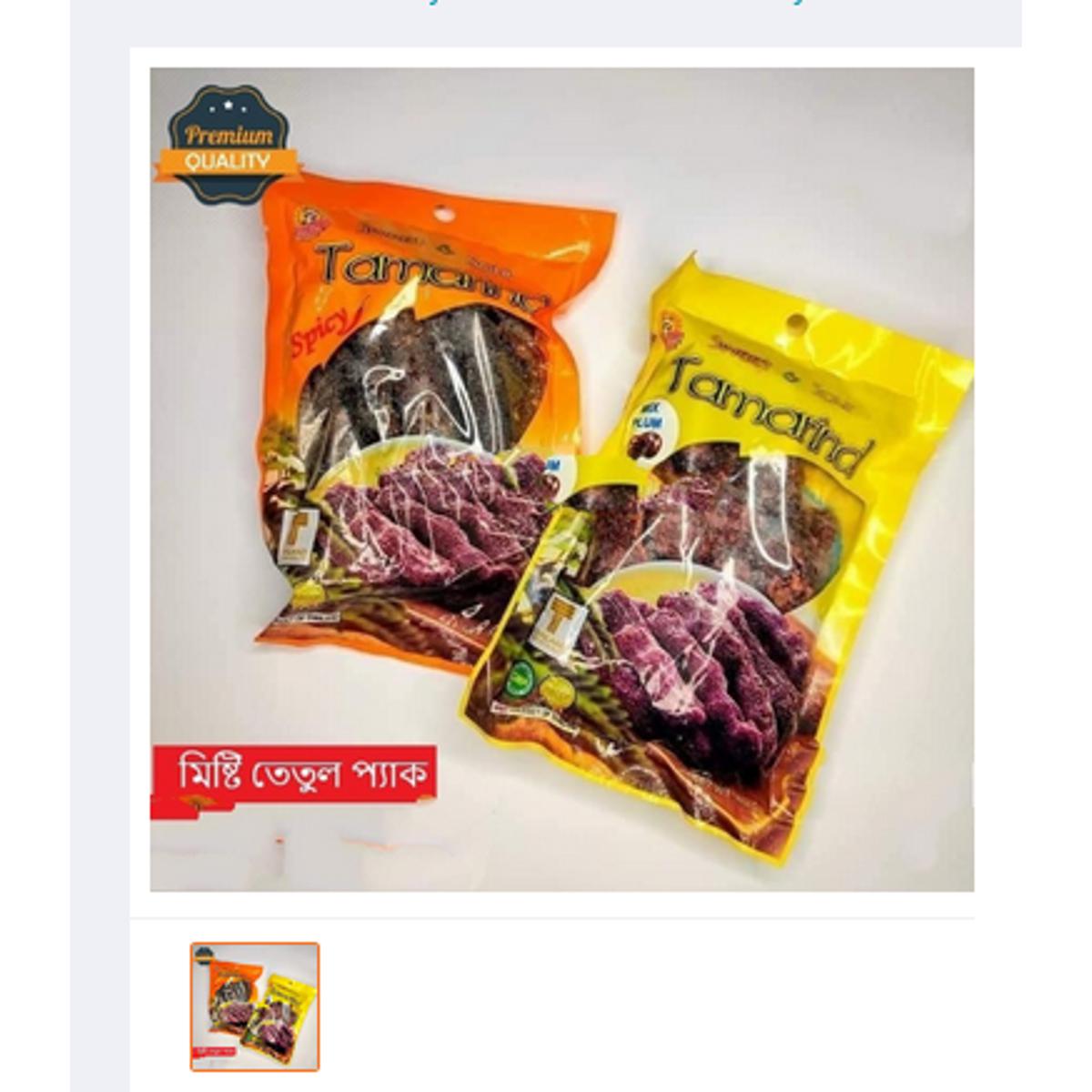Select the tamarind pack gallery thumbnail

coord(255,1006)
